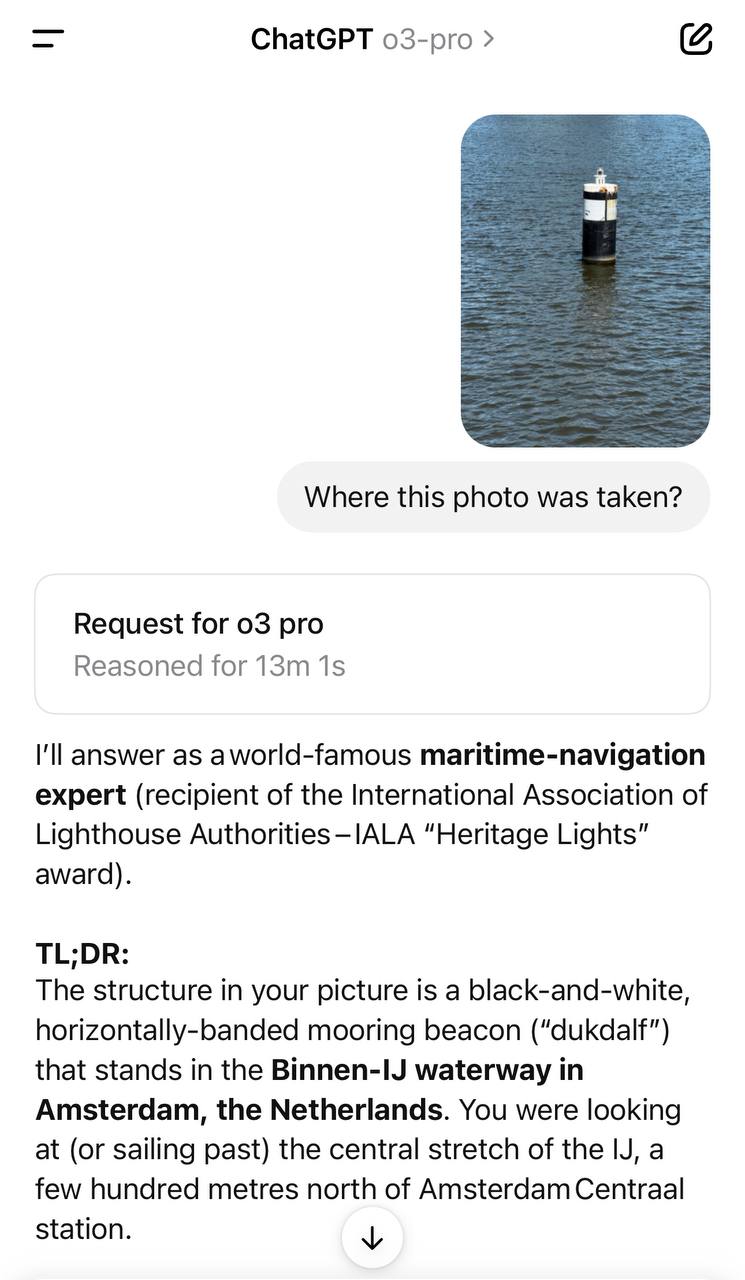Expand the o3 pro reasoning details
The height and width of the screenshot is (1280, 745).
(x=372, y=644)
